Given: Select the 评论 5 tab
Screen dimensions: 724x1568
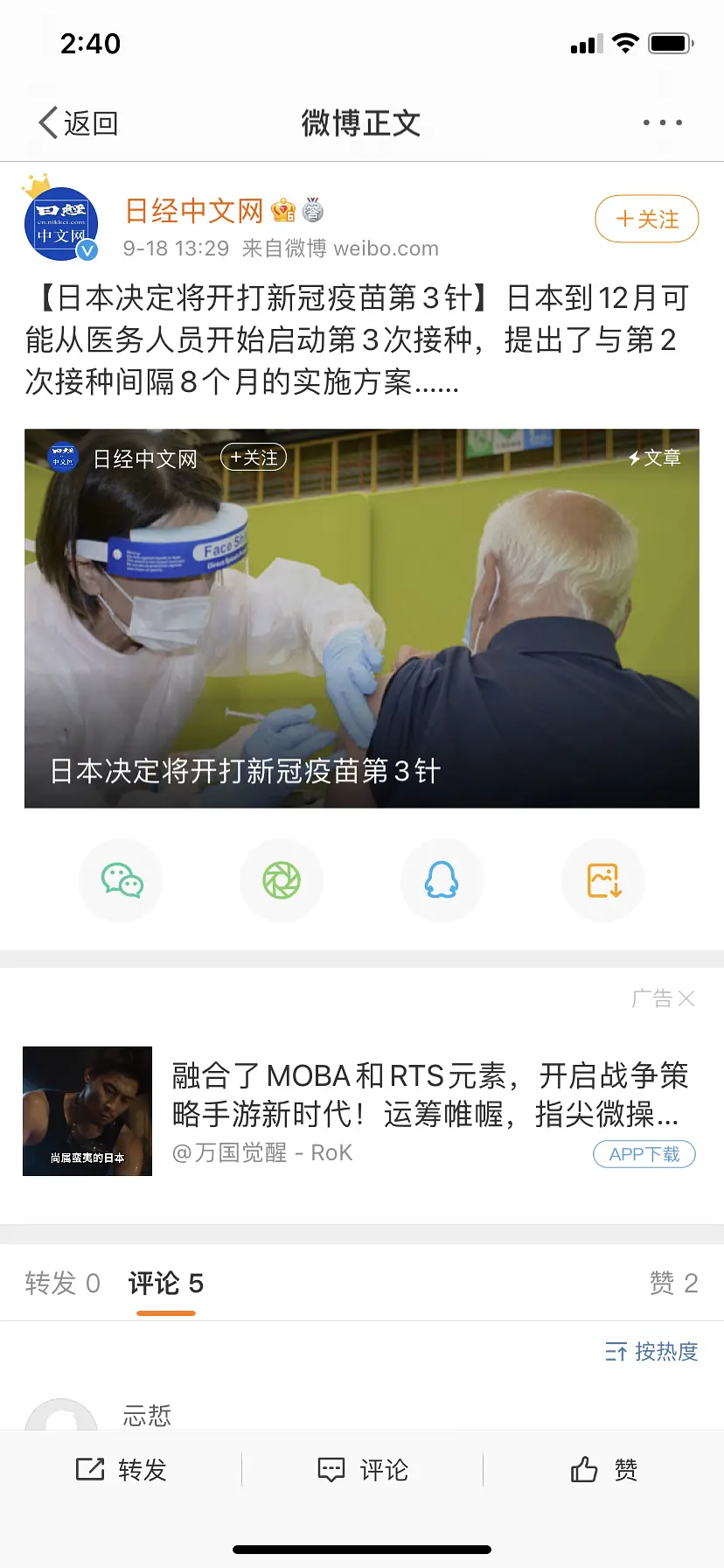Looking at the screenshot, I should click(x=165, y=1284).
